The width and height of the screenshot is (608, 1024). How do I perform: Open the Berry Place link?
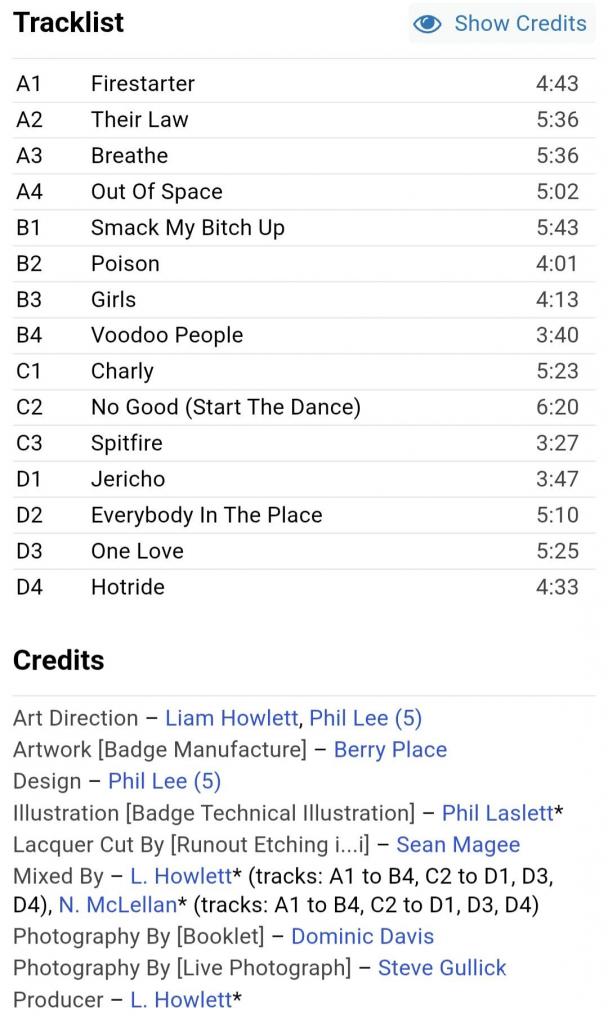(x=390, y=750)
